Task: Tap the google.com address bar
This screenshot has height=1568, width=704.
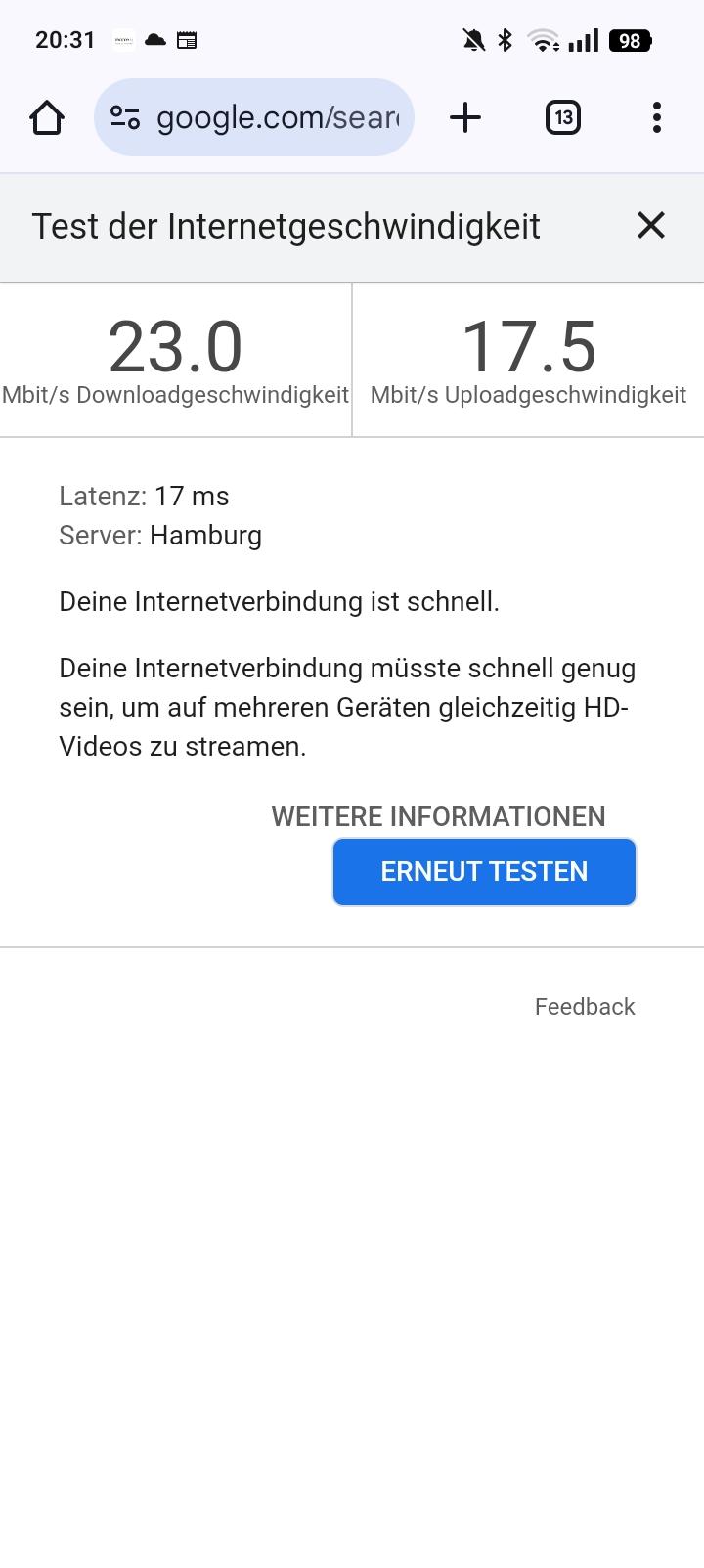Action: pos(279,118)
